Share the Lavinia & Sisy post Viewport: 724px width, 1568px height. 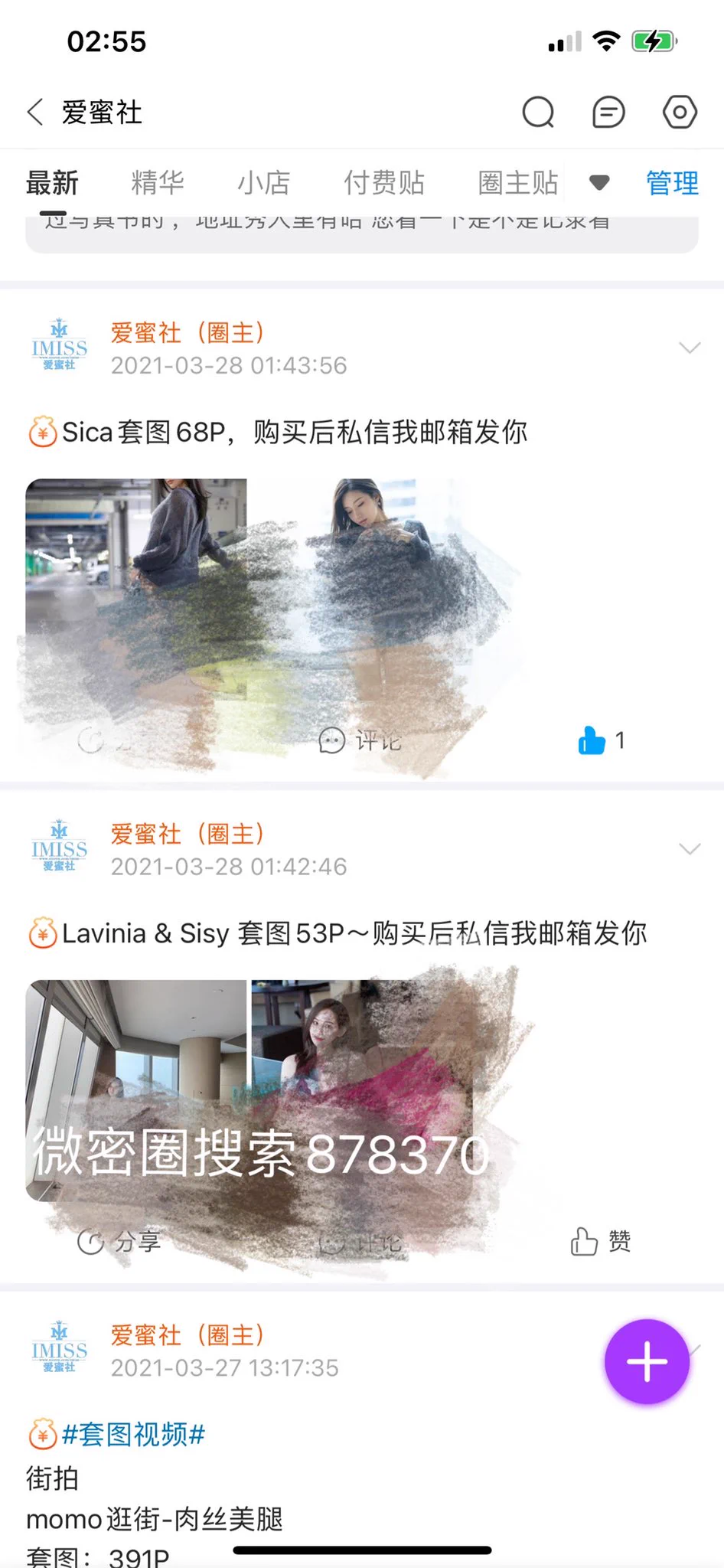[119, 1241]
